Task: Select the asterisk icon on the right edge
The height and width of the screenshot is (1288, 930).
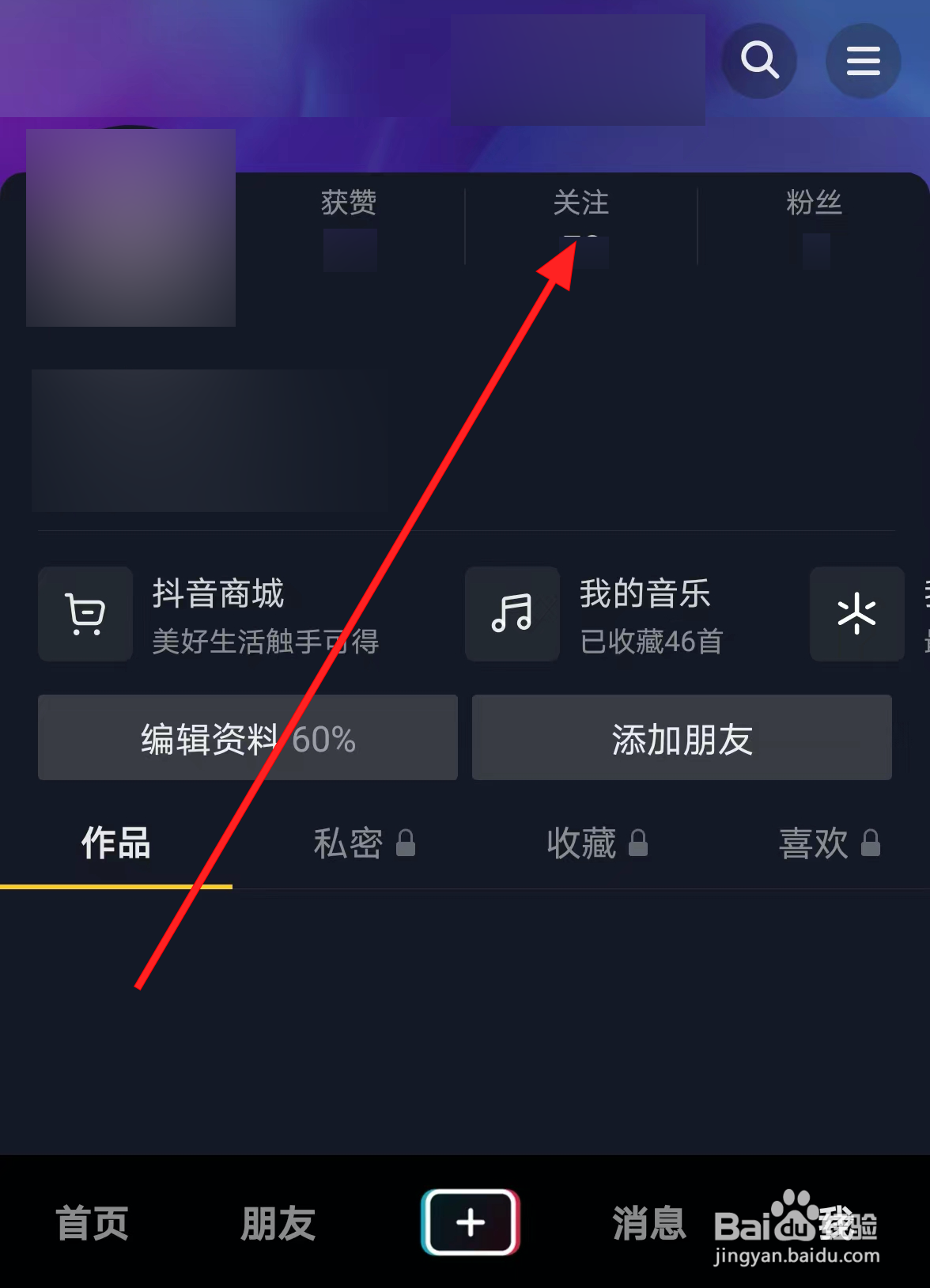Action: [x=857, y=615]
